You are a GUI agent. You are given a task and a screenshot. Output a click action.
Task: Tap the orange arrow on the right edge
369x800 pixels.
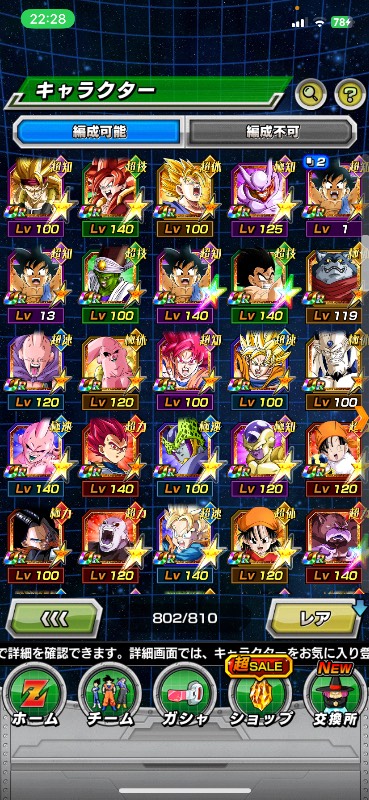tap(361, 418)
